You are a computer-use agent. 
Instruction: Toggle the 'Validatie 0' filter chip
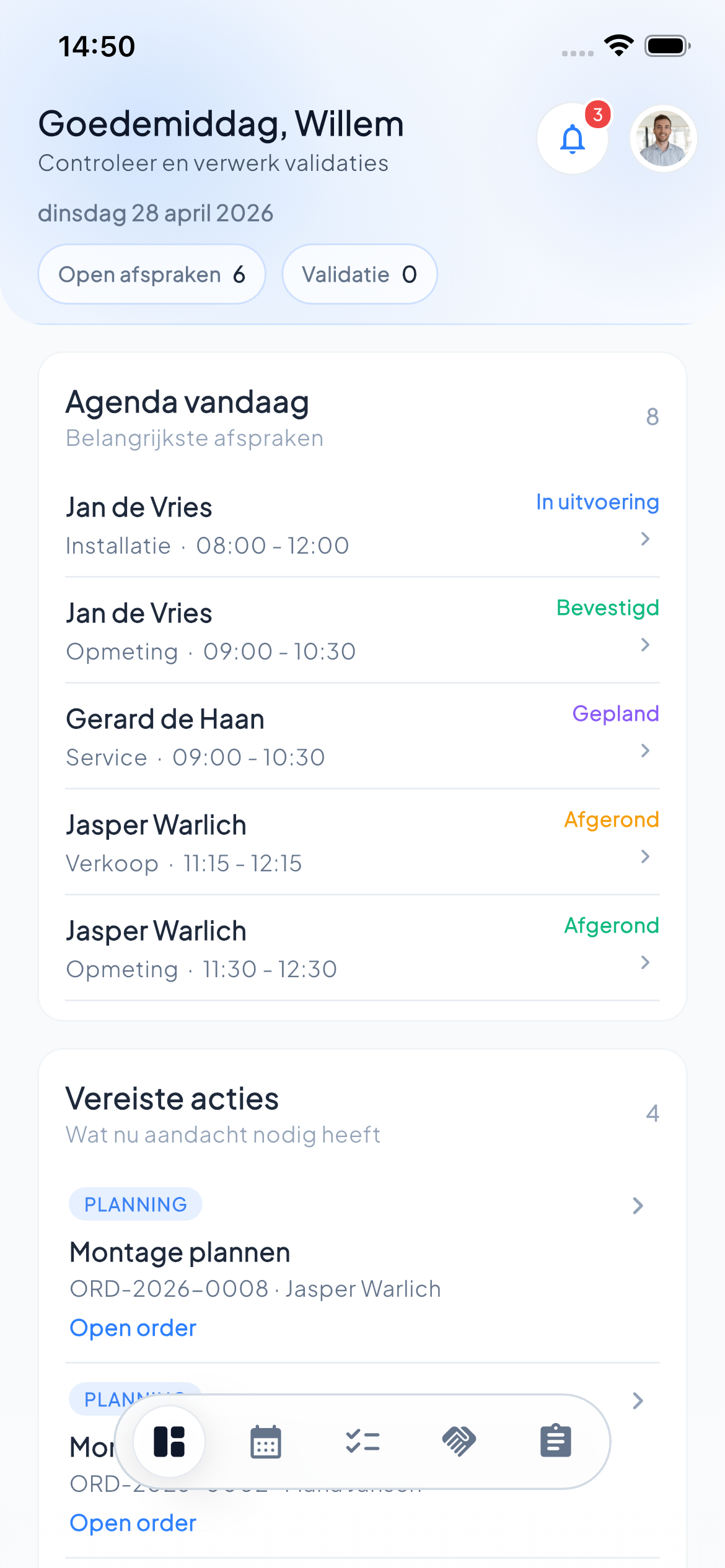tap(359, 274)
